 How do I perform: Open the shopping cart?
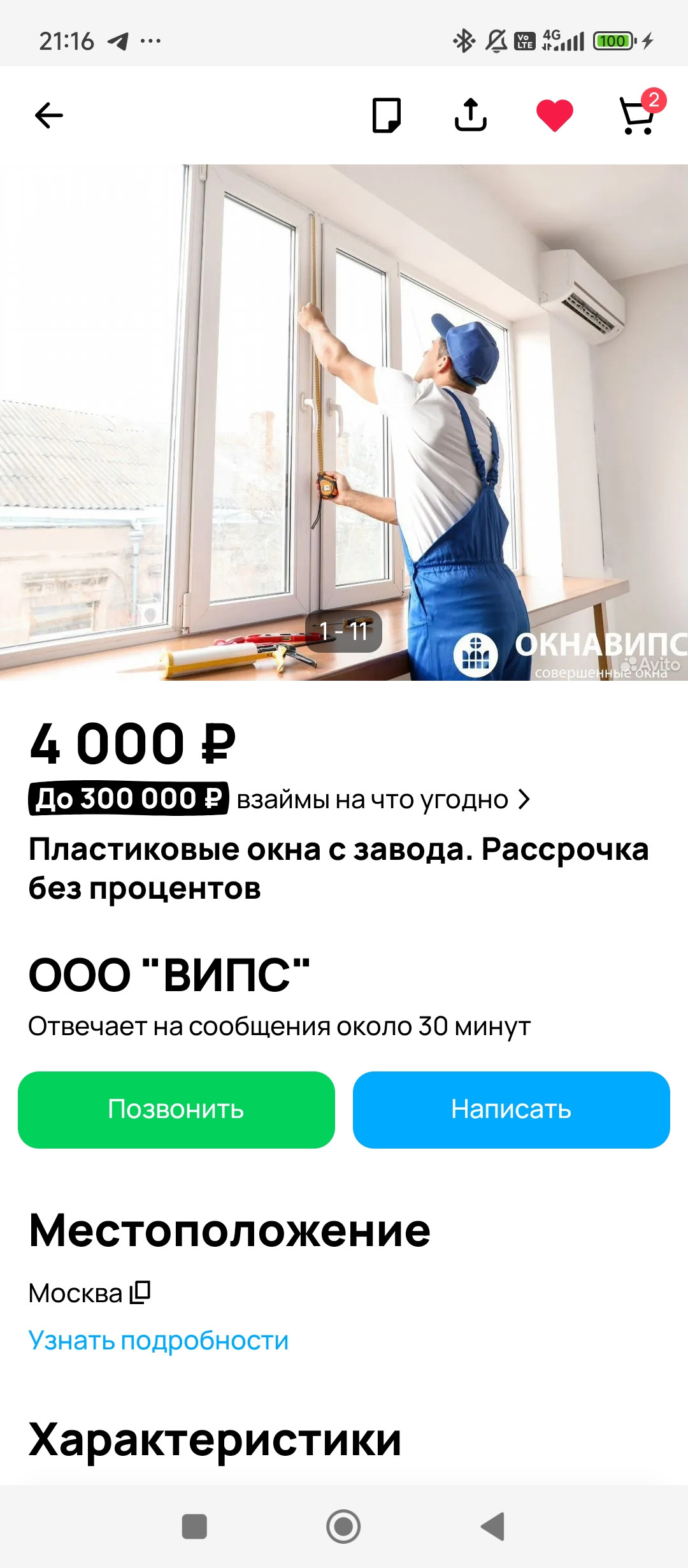click(638, 115)
